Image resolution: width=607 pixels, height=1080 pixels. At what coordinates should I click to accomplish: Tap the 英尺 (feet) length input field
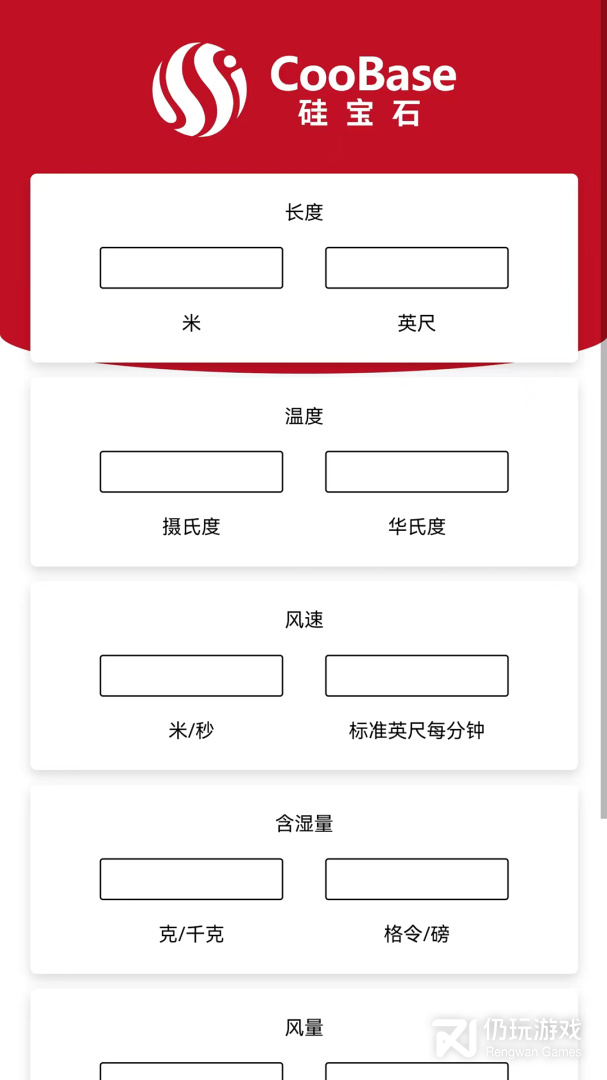click(x=416, y=268)
